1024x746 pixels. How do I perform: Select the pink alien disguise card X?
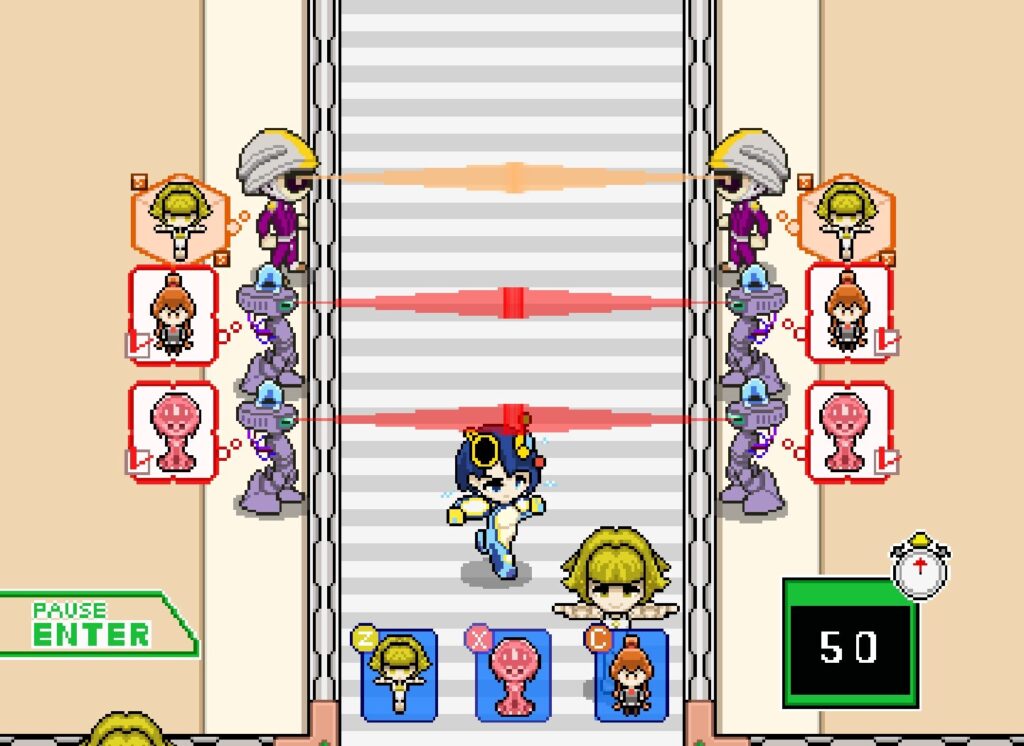click(513, 674)
